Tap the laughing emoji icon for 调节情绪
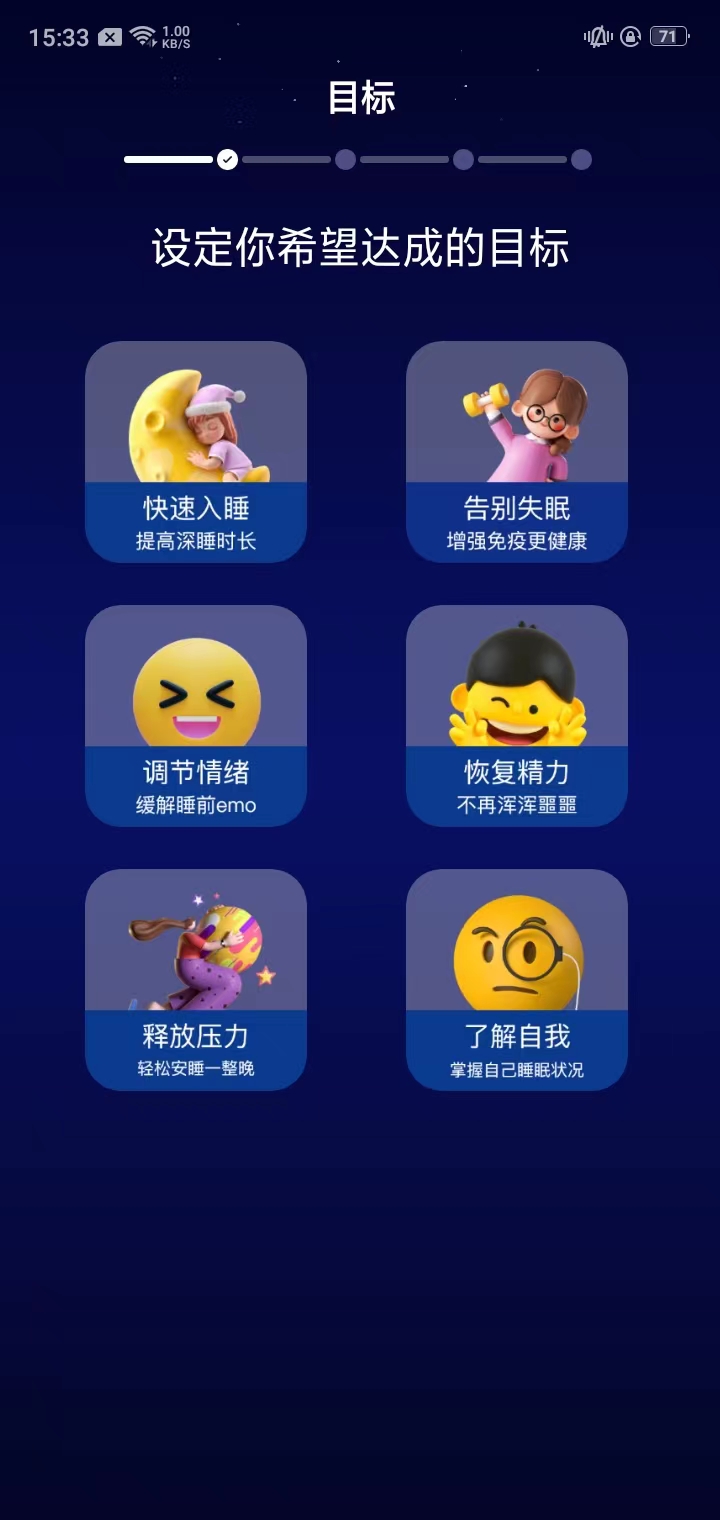The width and height of the screenshot is (720, 1520). [x=195, y=685]
